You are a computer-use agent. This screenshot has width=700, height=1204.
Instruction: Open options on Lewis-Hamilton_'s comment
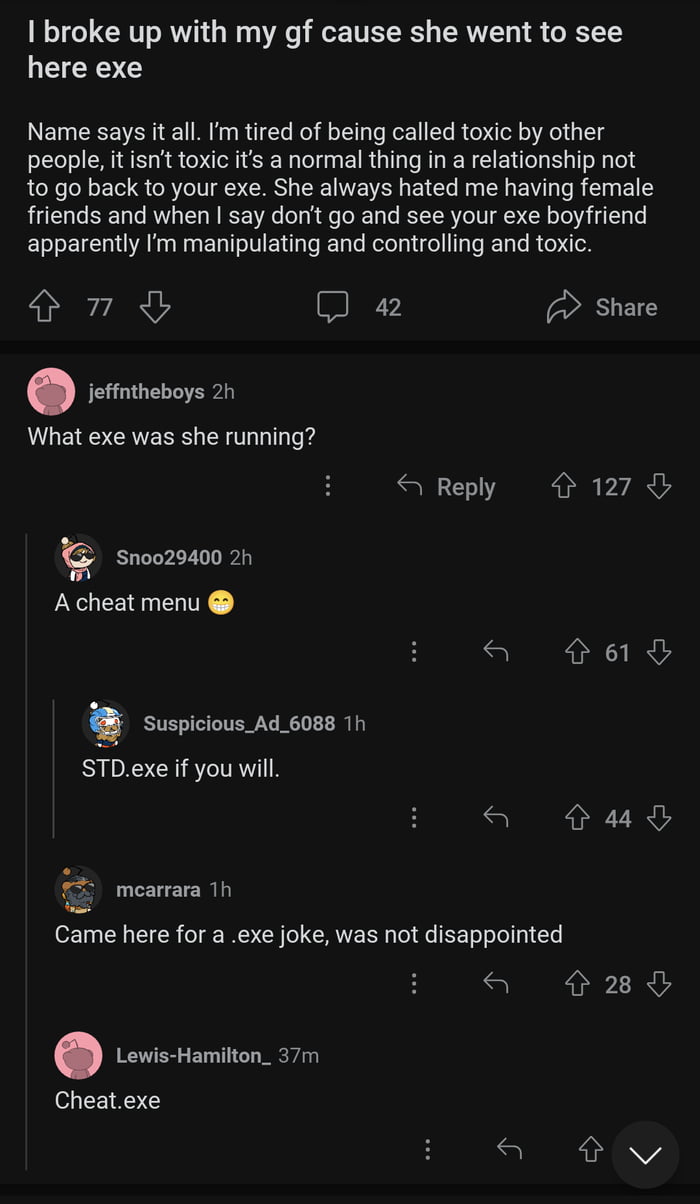[x=427, y=1151]
